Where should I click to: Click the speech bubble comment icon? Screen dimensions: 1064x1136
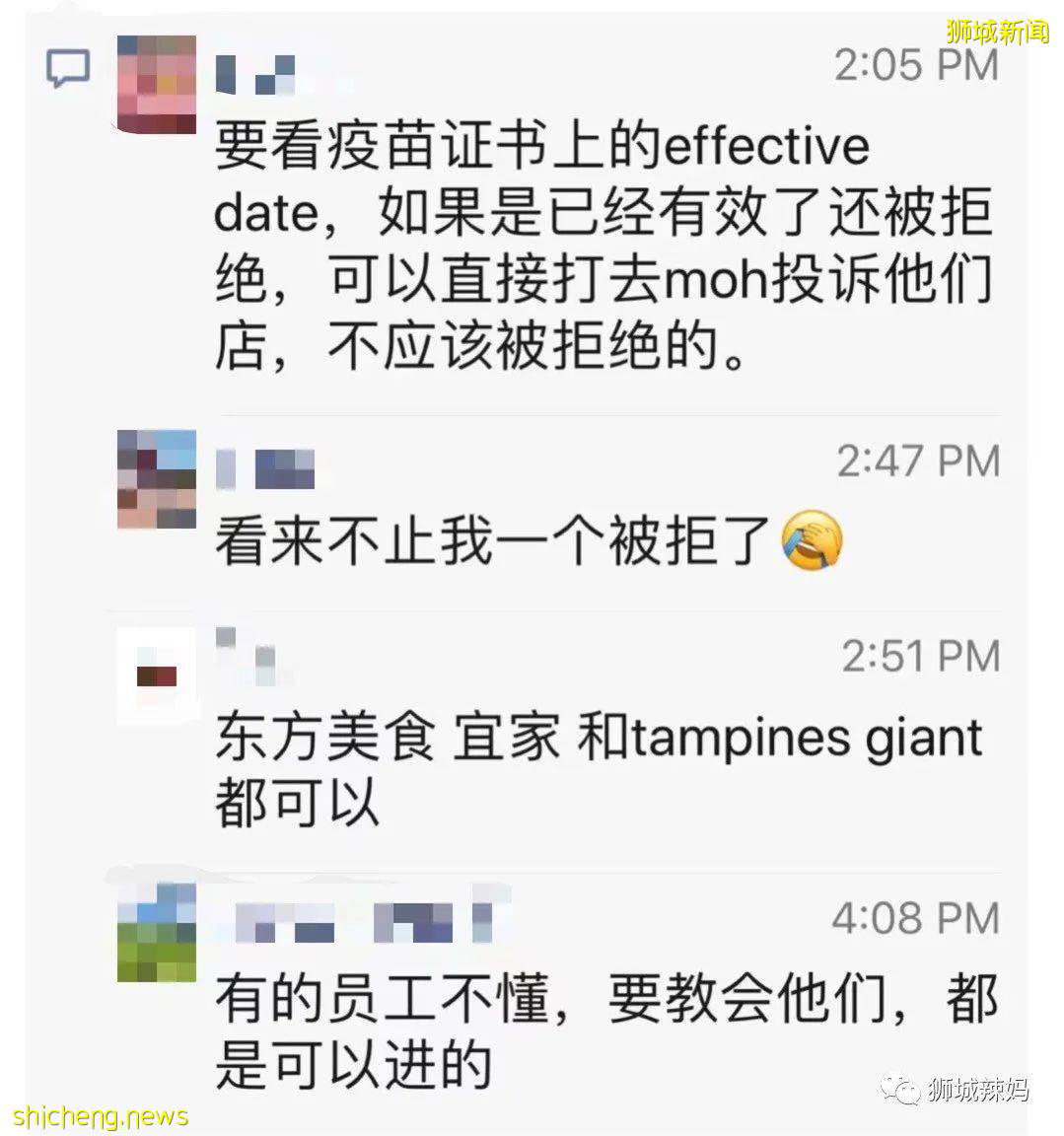click(68, 69)
